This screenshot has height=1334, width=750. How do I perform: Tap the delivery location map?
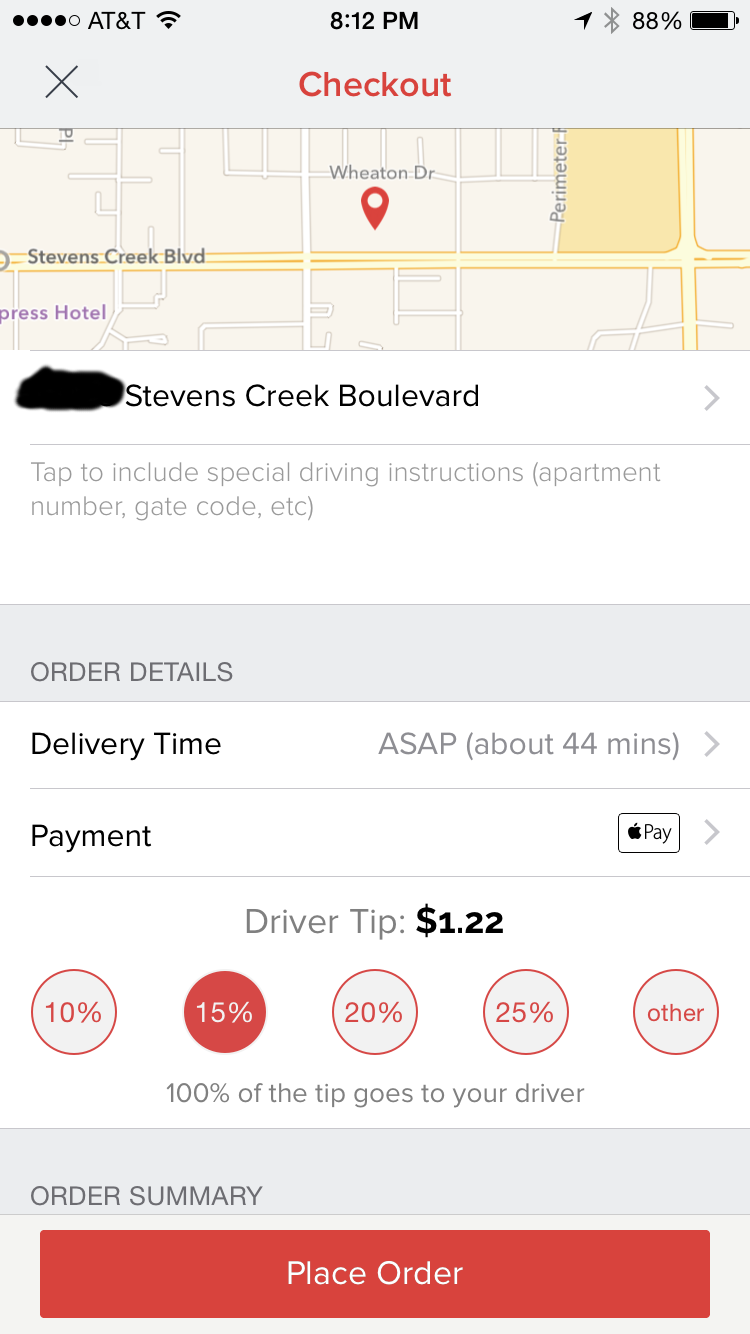pos(375,240)
